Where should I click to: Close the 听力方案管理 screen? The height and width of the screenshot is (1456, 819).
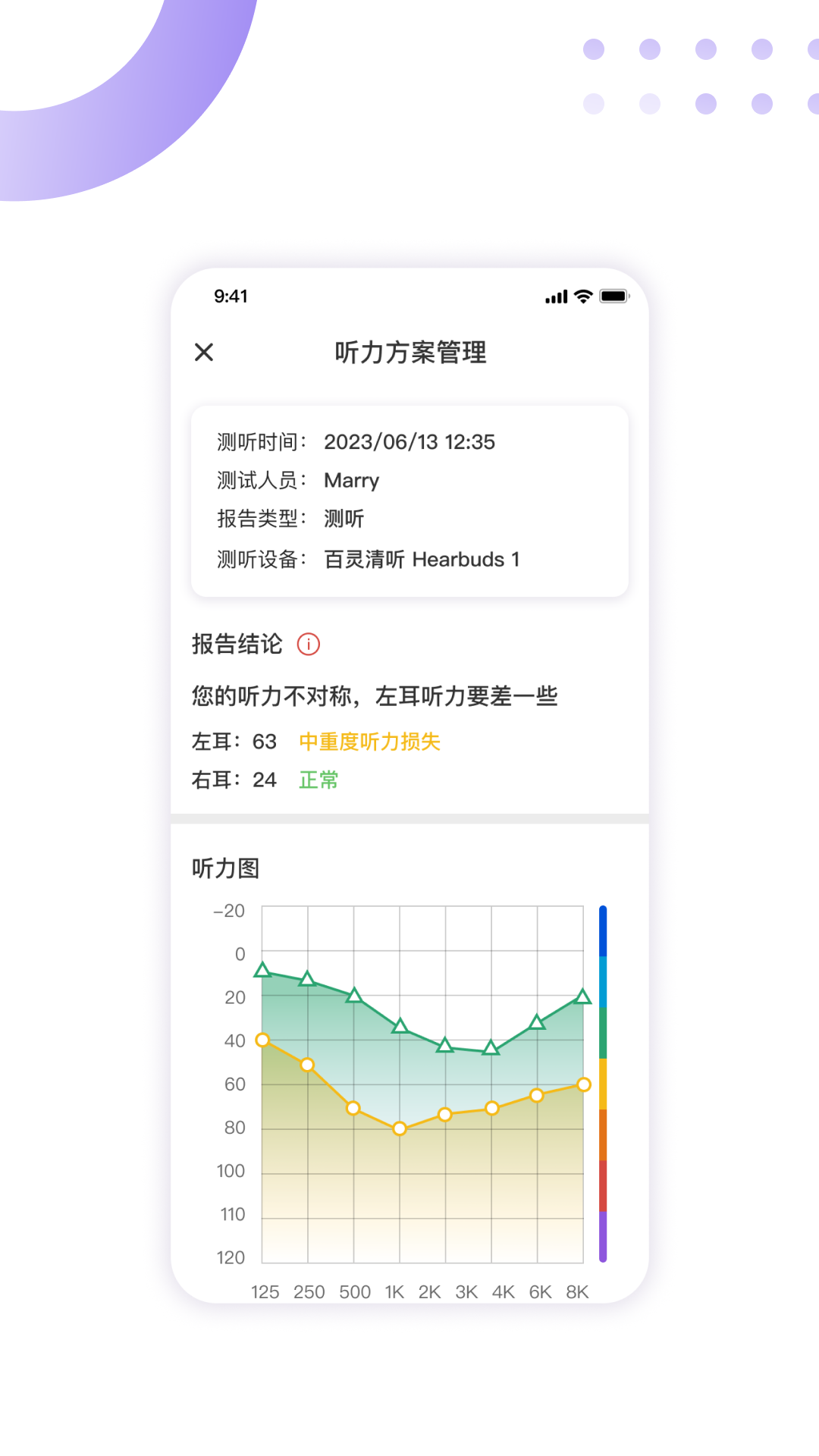(202, 352)
